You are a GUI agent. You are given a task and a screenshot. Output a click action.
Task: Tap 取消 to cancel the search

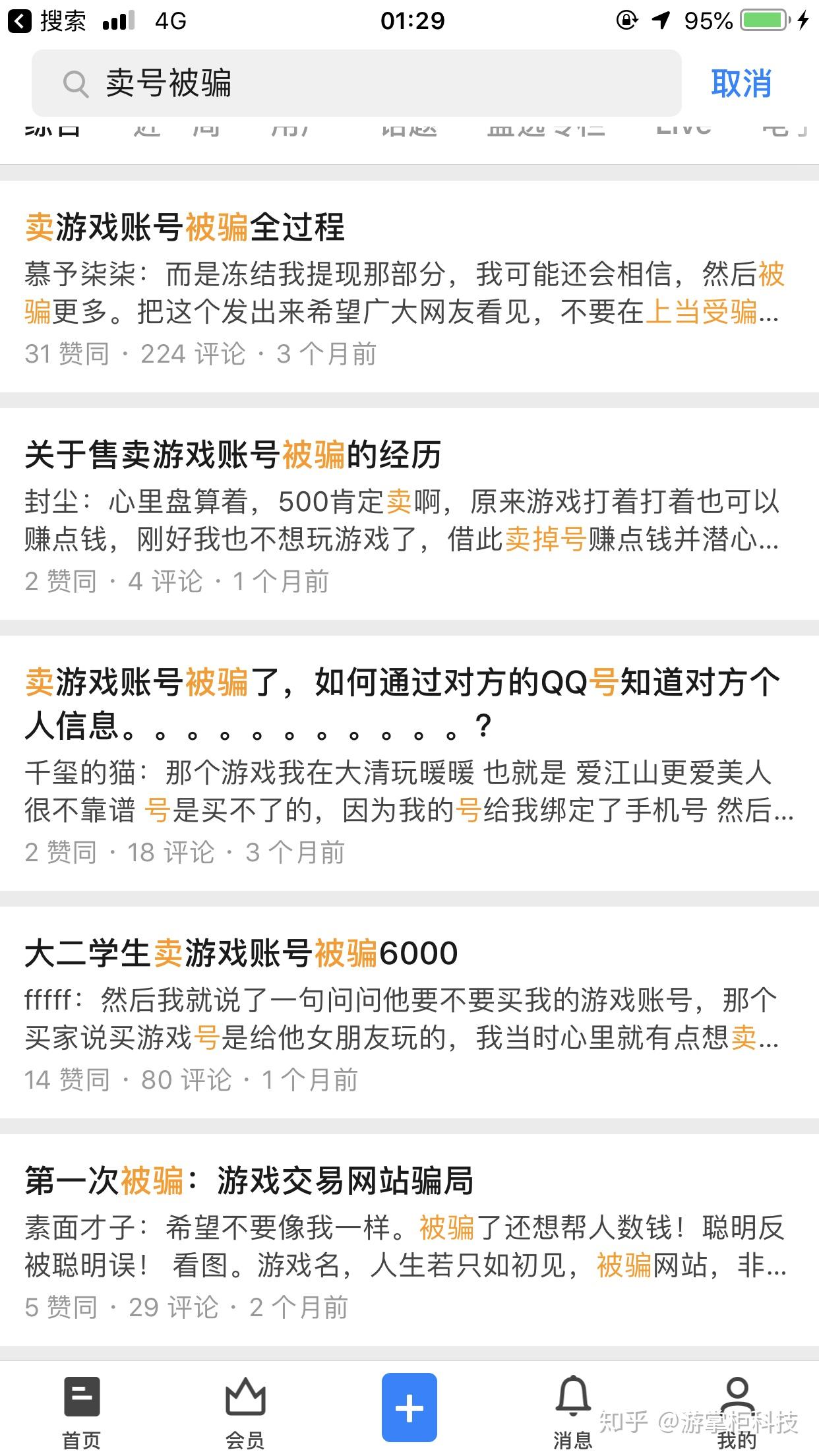(x=741, y=84)
